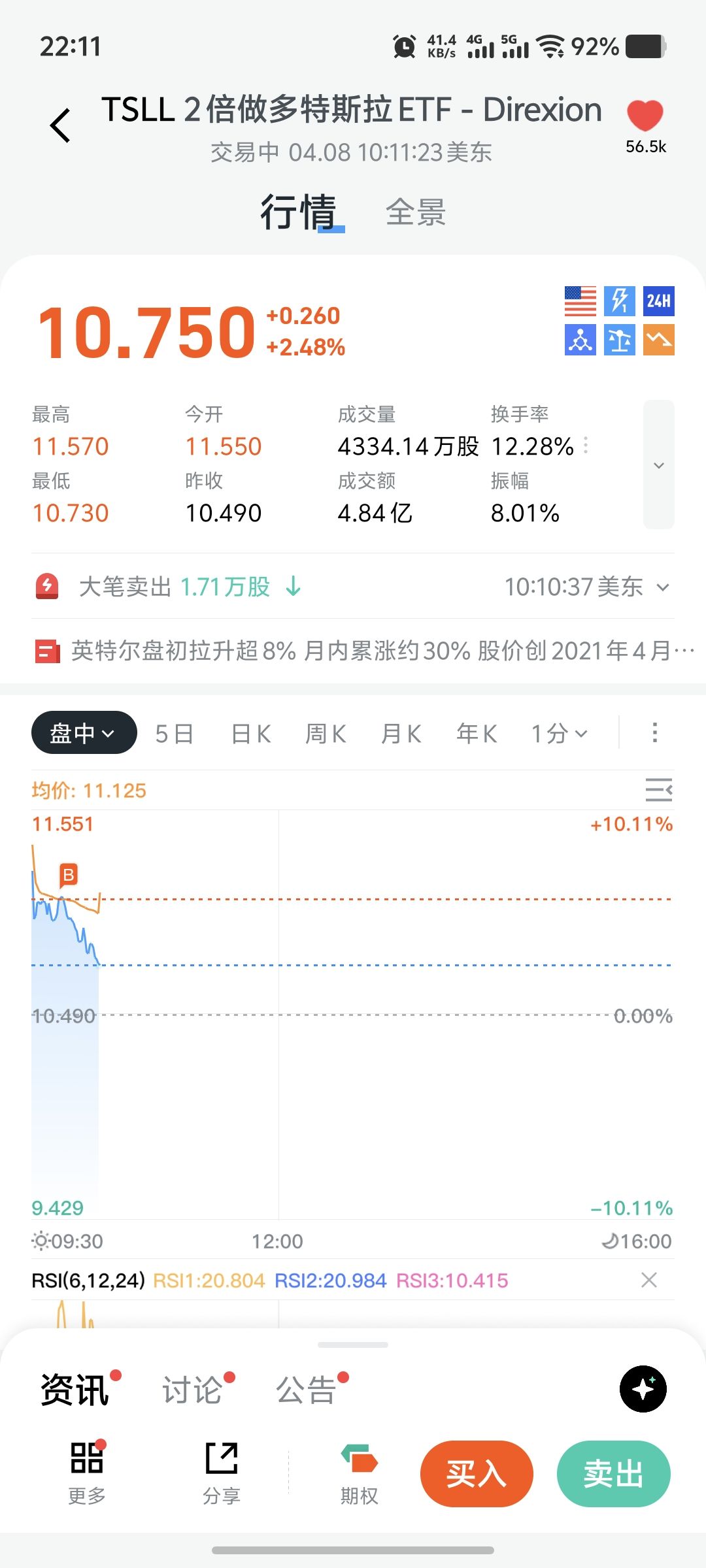Close the RSI indicator panel
This screenshot has height=1568, width=706.
pyautogui.click(x=648, y=1280)
